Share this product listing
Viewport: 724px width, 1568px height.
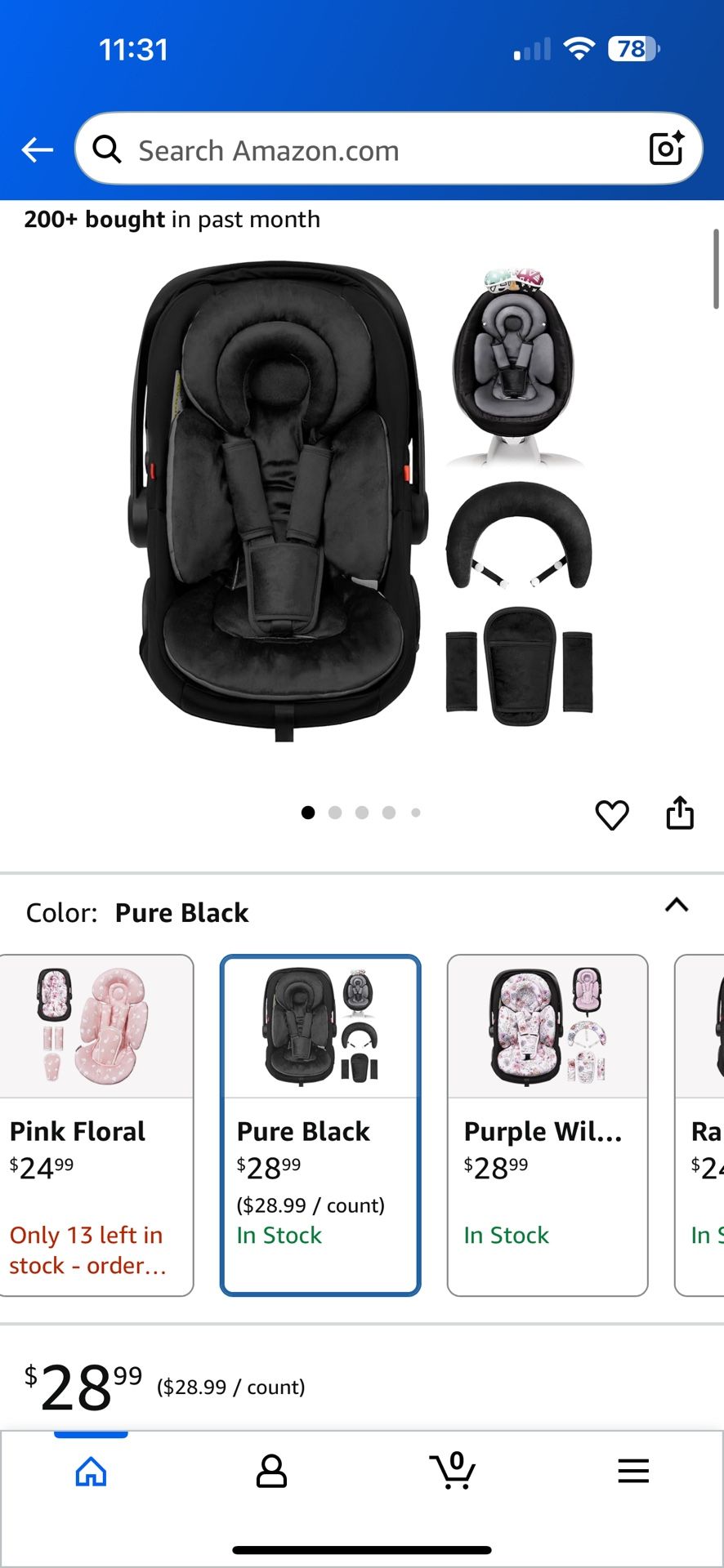tap(680, 813)
